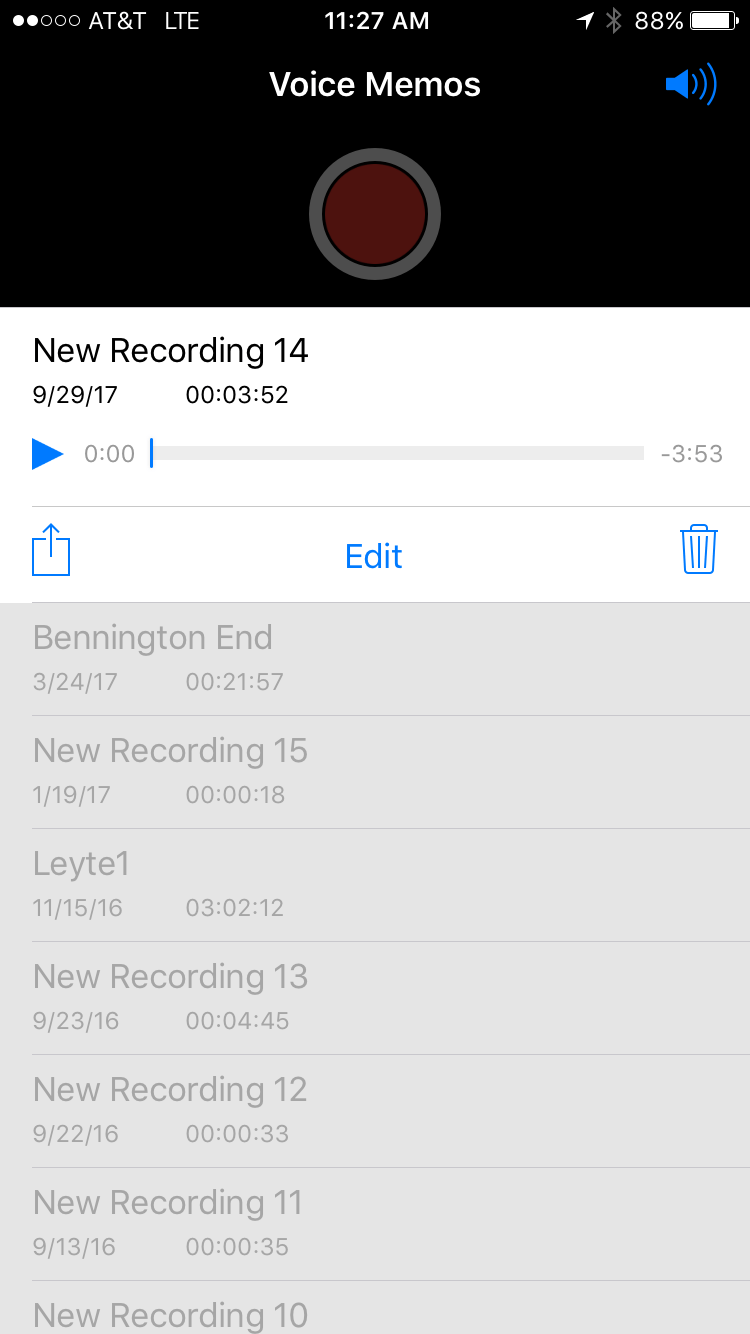Open the Leyte1 recording

tap(375, 884)
